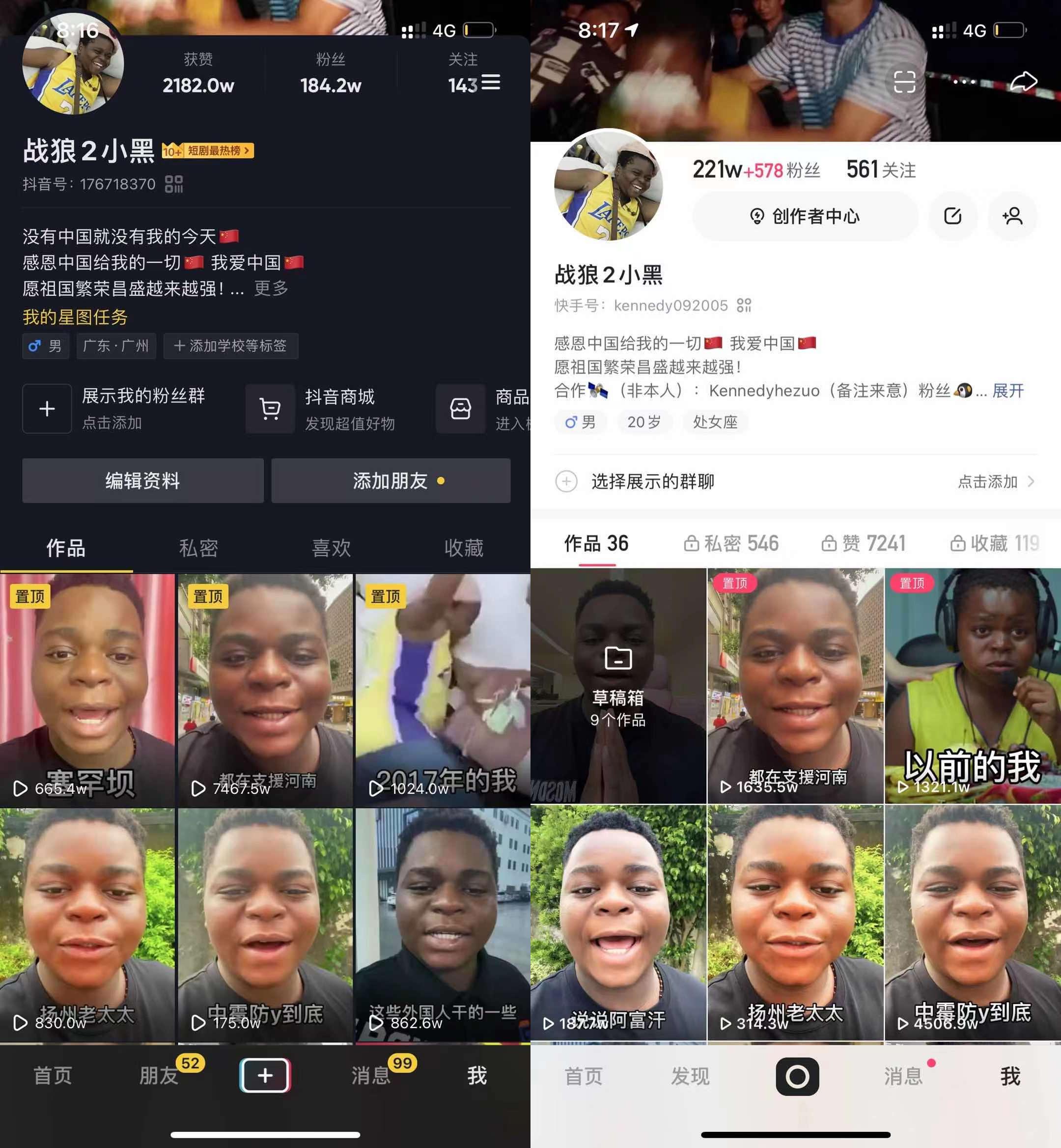Open the Kuaishou scan icon
This screenshot has width=1061, height=1148.
tap(904, 82)
